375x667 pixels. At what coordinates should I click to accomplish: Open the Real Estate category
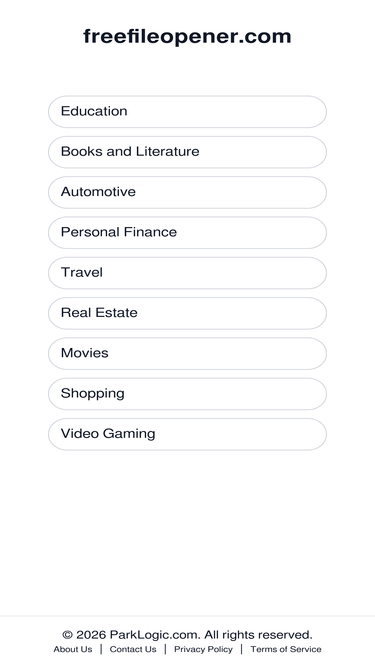pyautogui.click(x=187, y=313)
